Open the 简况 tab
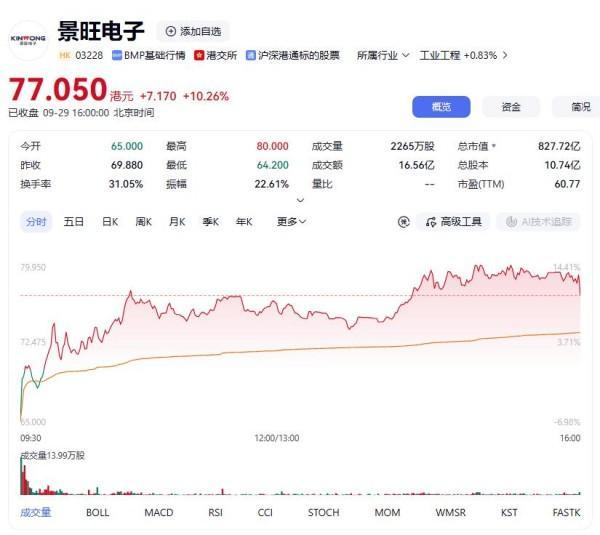600x535 pixels. 577,107
